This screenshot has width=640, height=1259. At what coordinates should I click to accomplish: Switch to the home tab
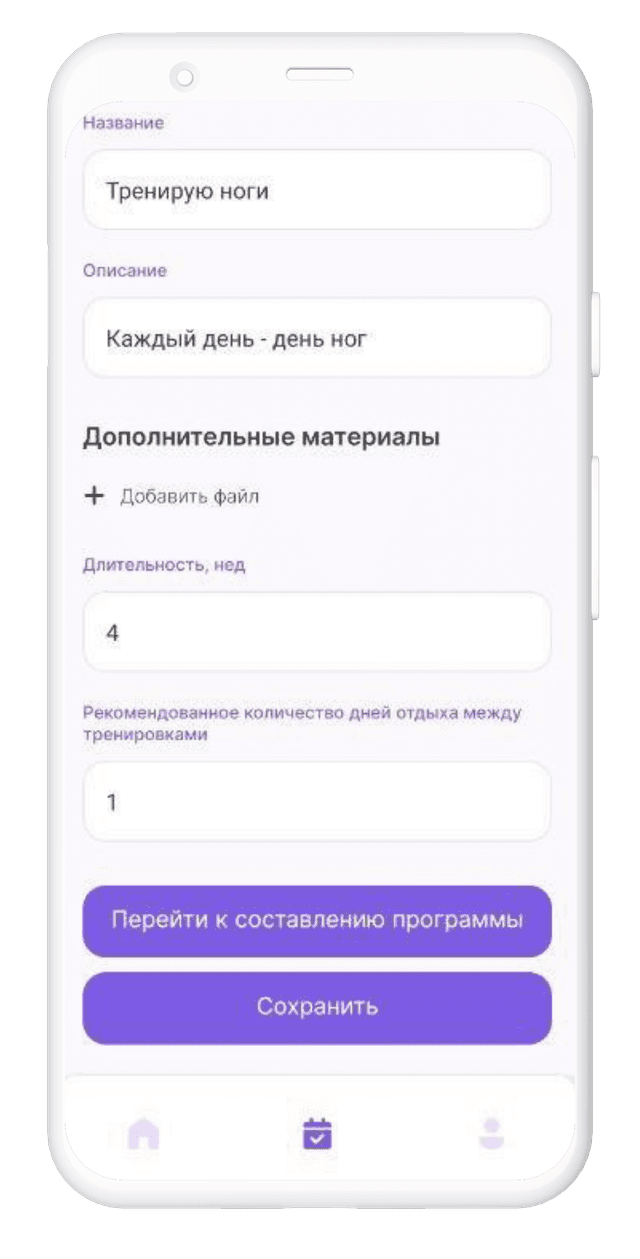tap(144, 1133)
